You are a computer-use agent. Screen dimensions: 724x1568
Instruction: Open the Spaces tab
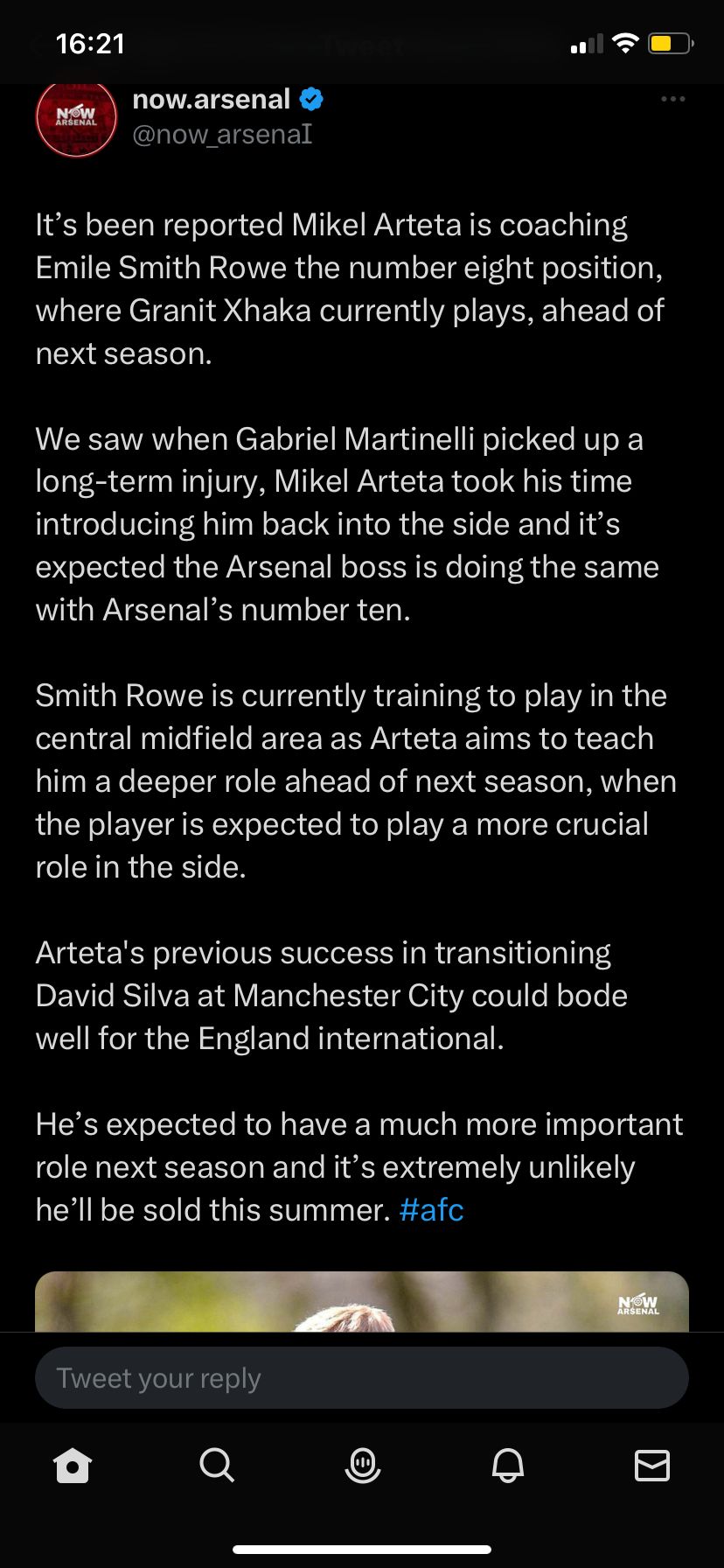click(x=362, y=1465)
